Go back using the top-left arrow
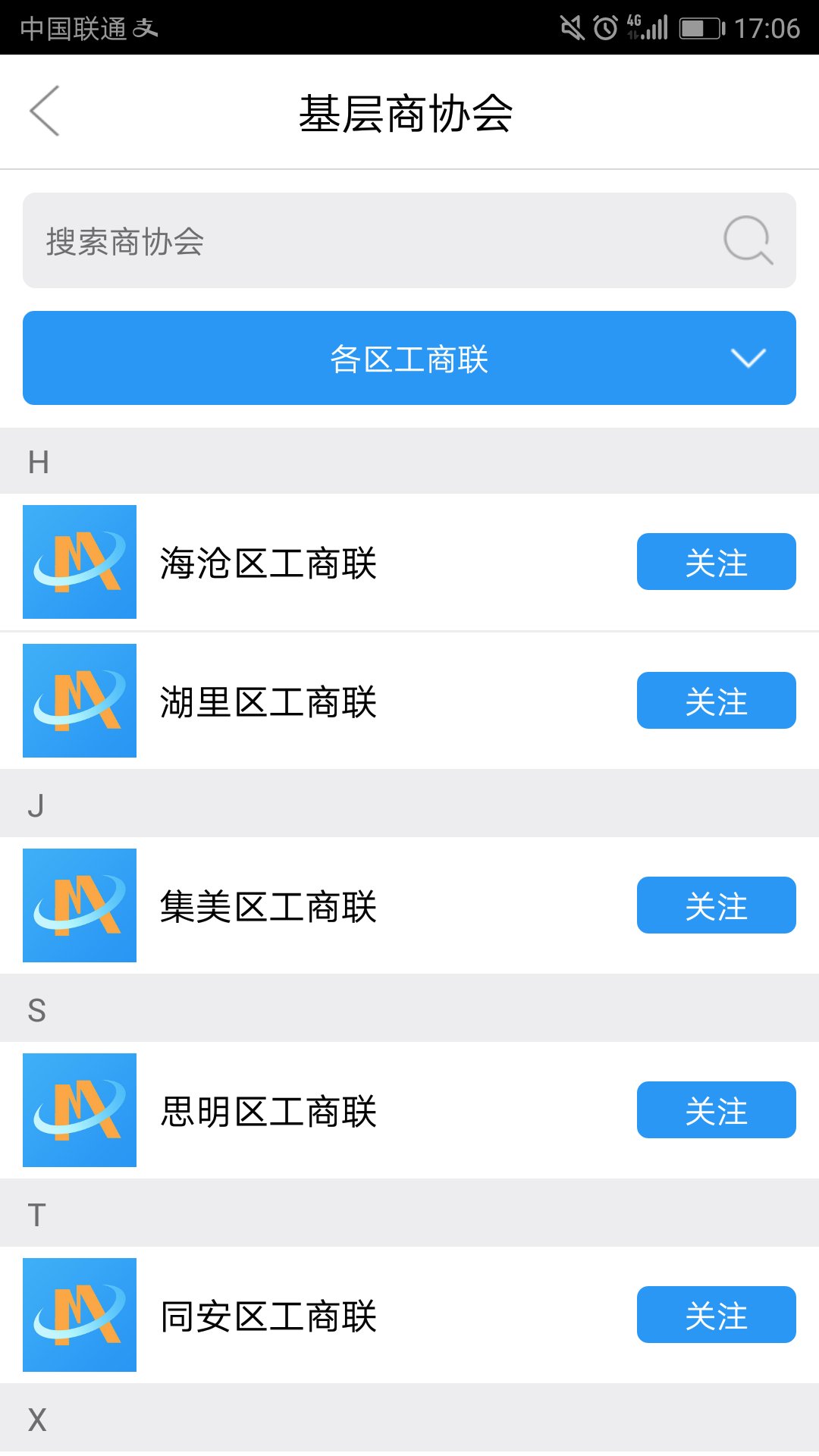This screenshot has height=1456, width=819. (x=44, y=111)
